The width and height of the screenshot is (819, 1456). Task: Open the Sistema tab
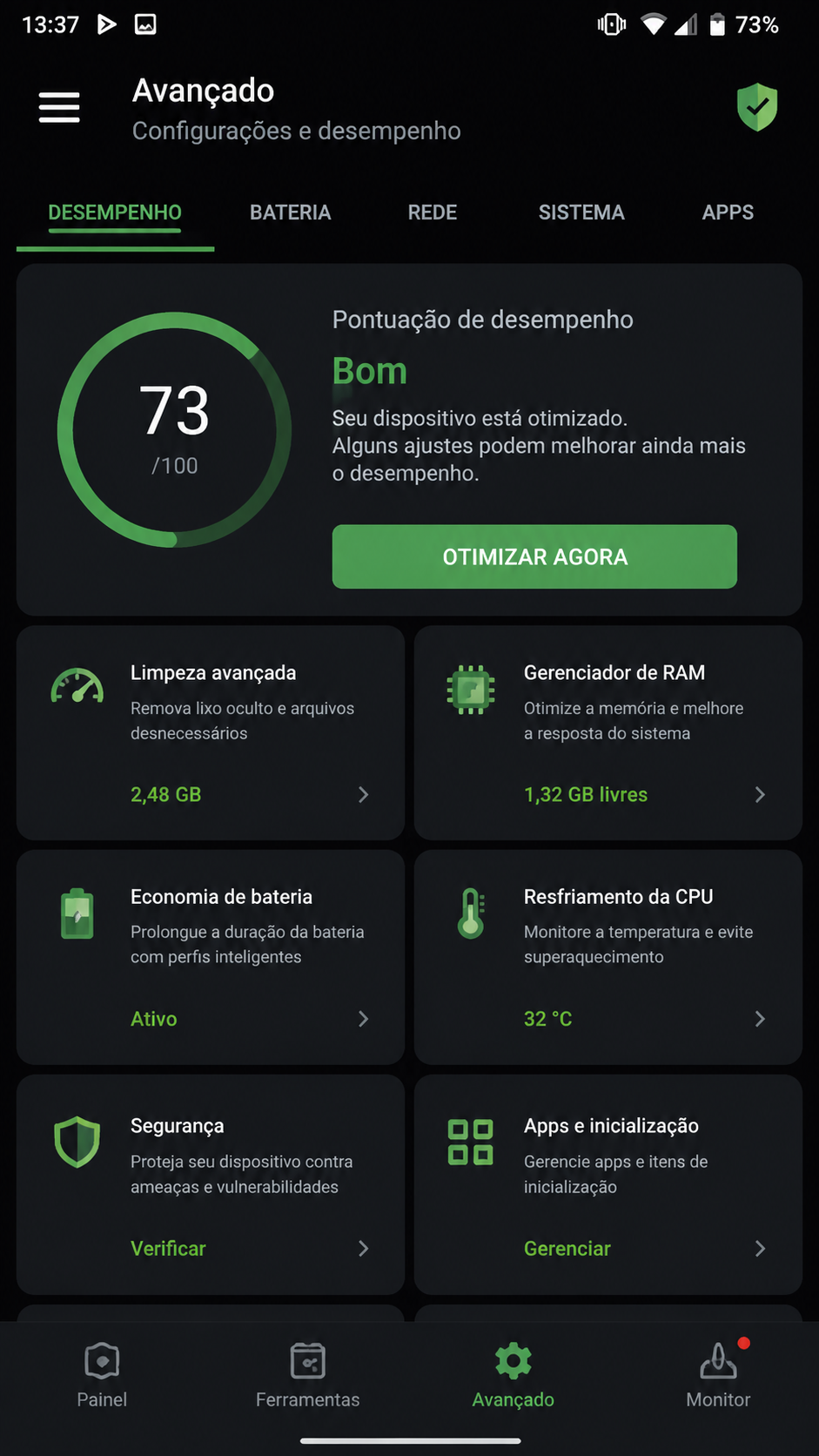tap(581, 212)
